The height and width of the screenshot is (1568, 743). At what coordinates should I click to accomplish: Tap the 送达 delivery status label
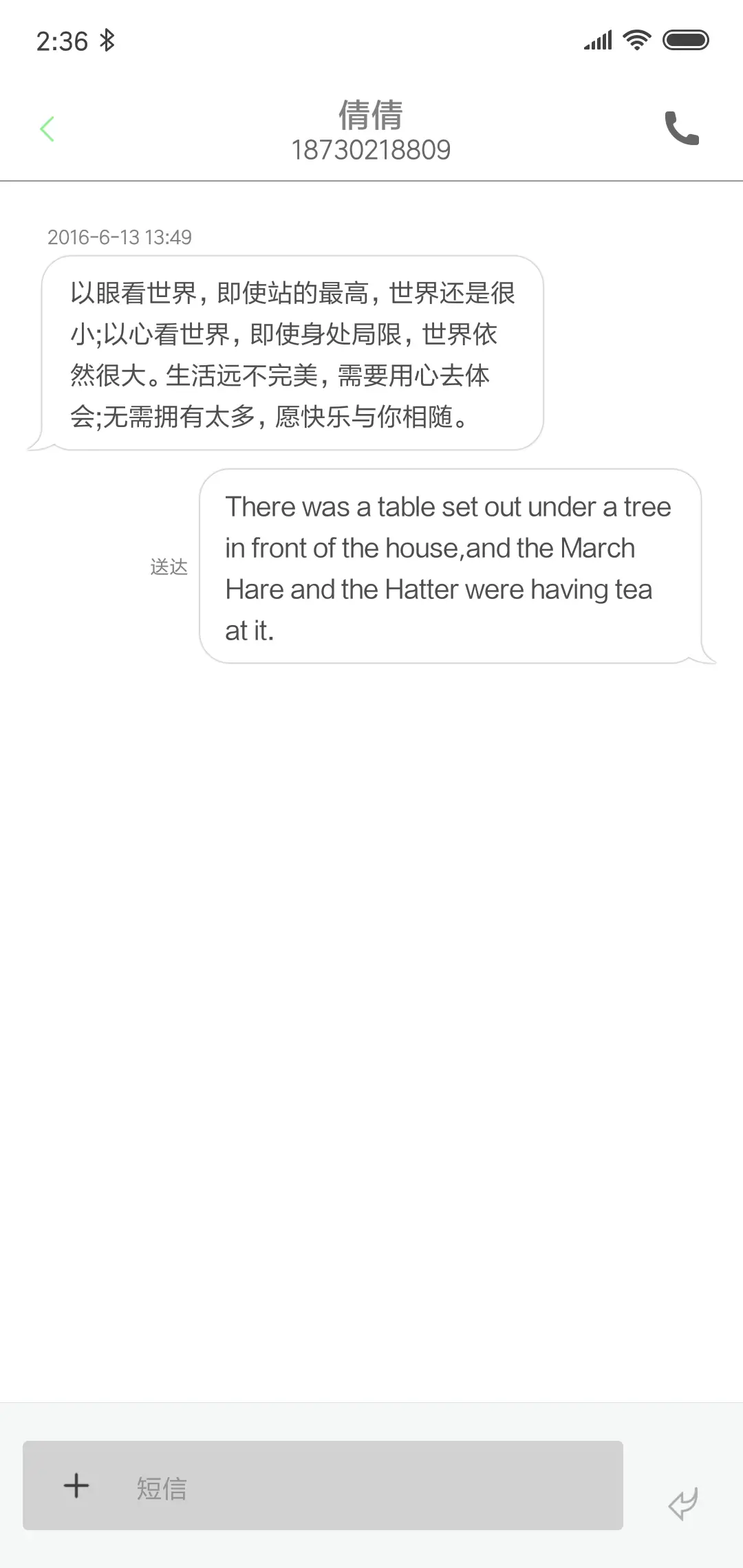[x=170, y=567]
